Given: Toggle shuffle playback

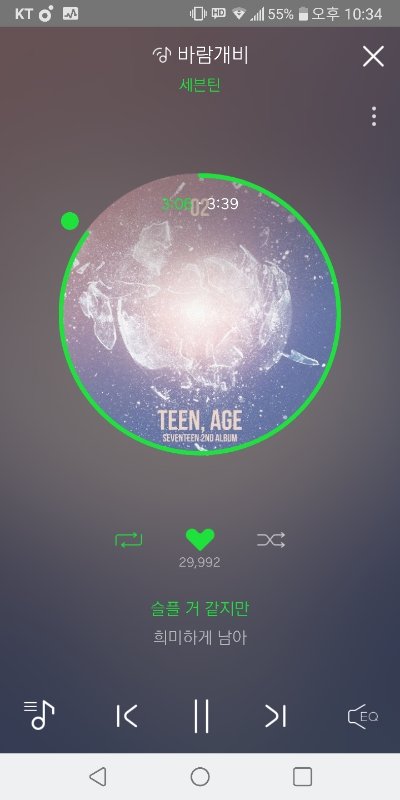Looking at the screenshot, I should coord(271,540).
